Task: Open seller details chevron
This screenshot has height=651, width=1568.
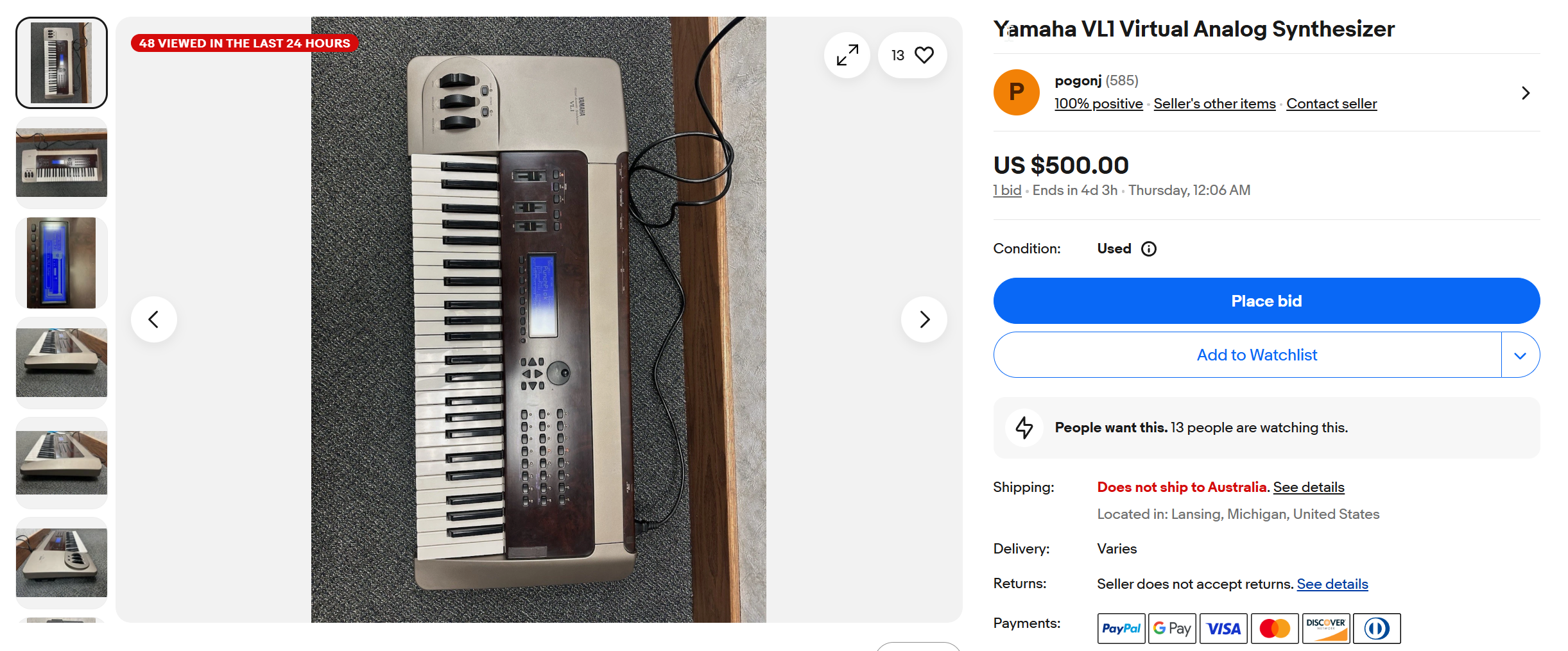Action: [x=1525, y=93]
